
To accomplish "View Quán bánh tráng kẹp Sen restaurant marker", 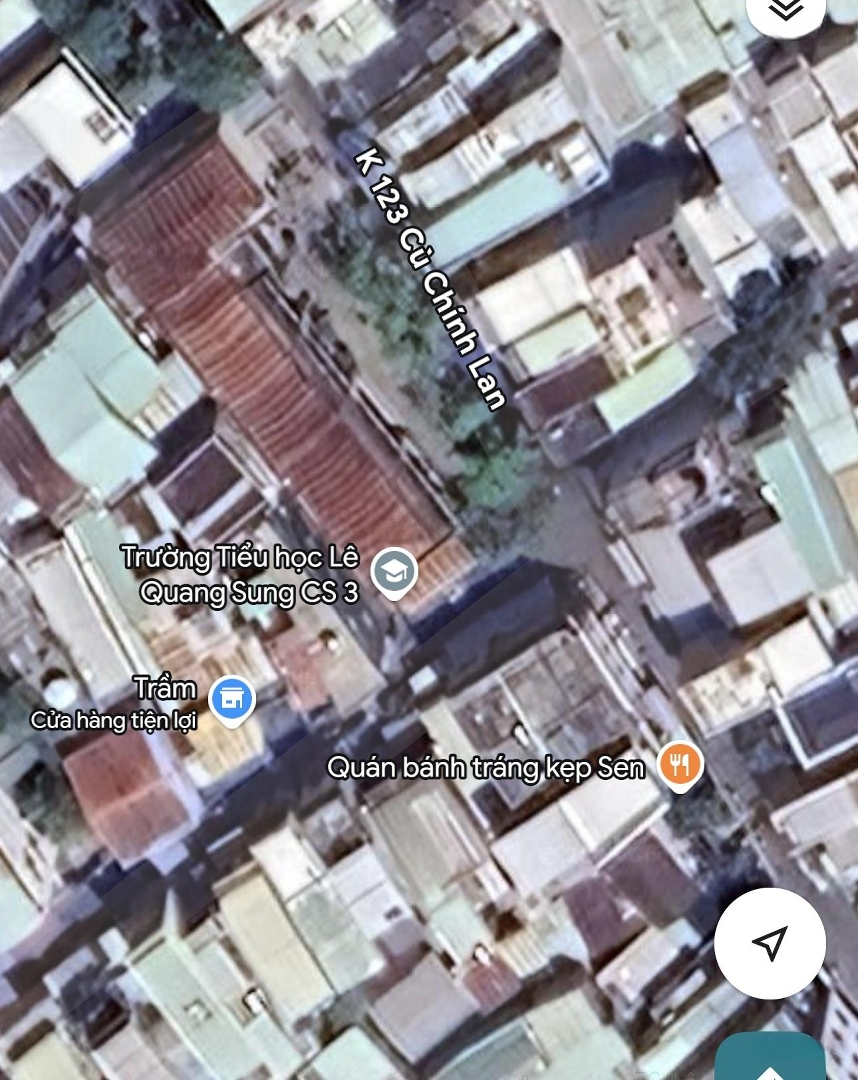I will [680, 766].
